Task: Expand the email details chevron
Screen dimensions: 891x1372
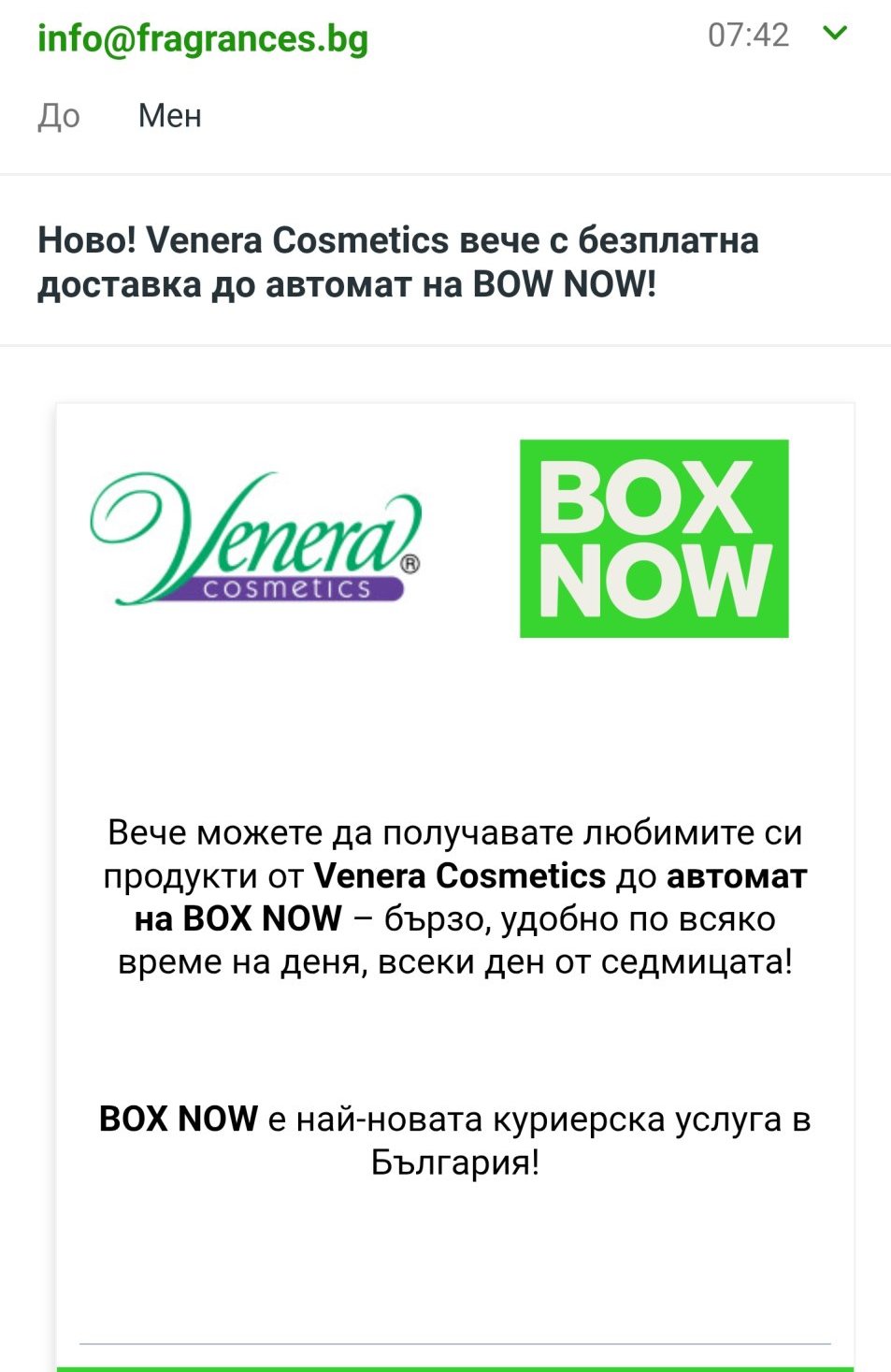Action: [x=834, y=34]
